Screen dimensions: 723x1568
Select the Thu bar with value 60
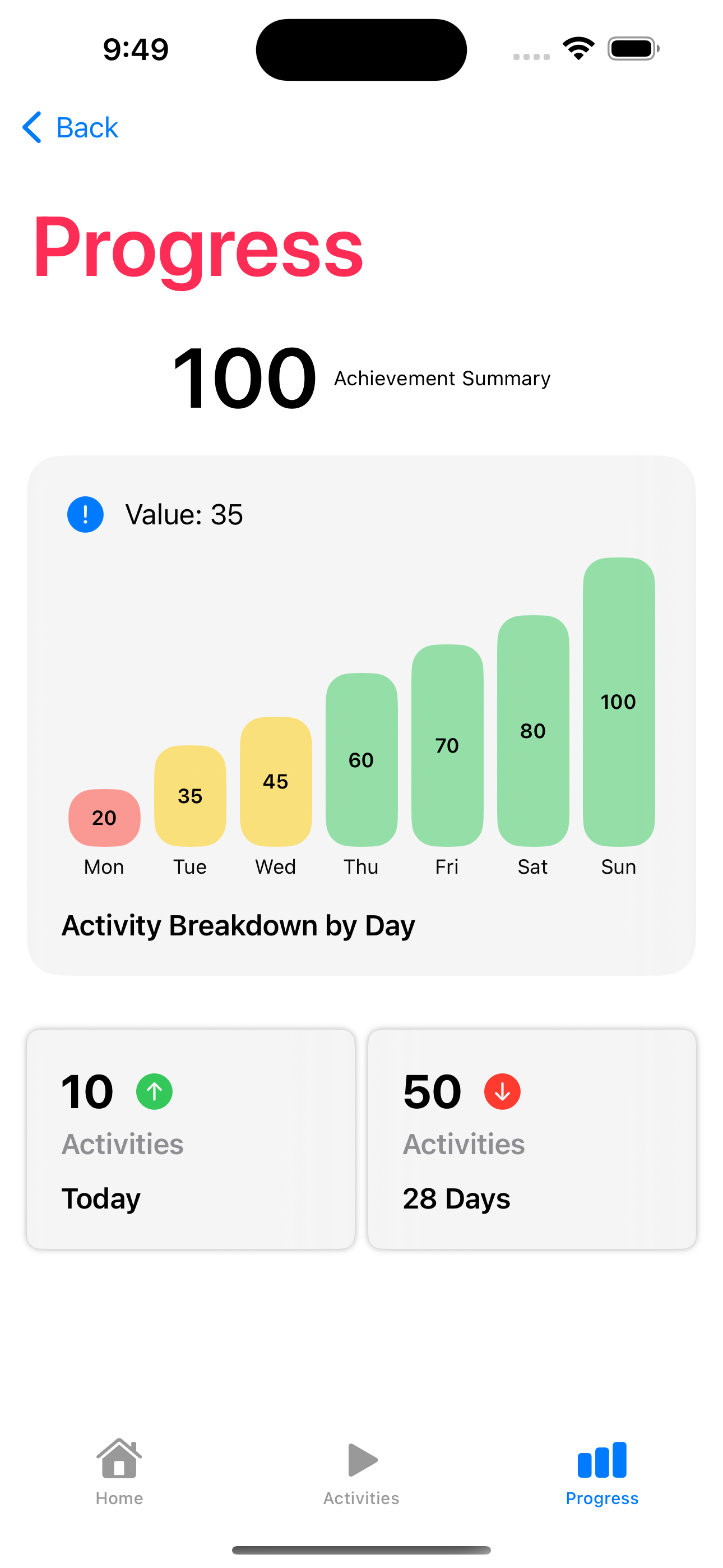pos(361,760)
